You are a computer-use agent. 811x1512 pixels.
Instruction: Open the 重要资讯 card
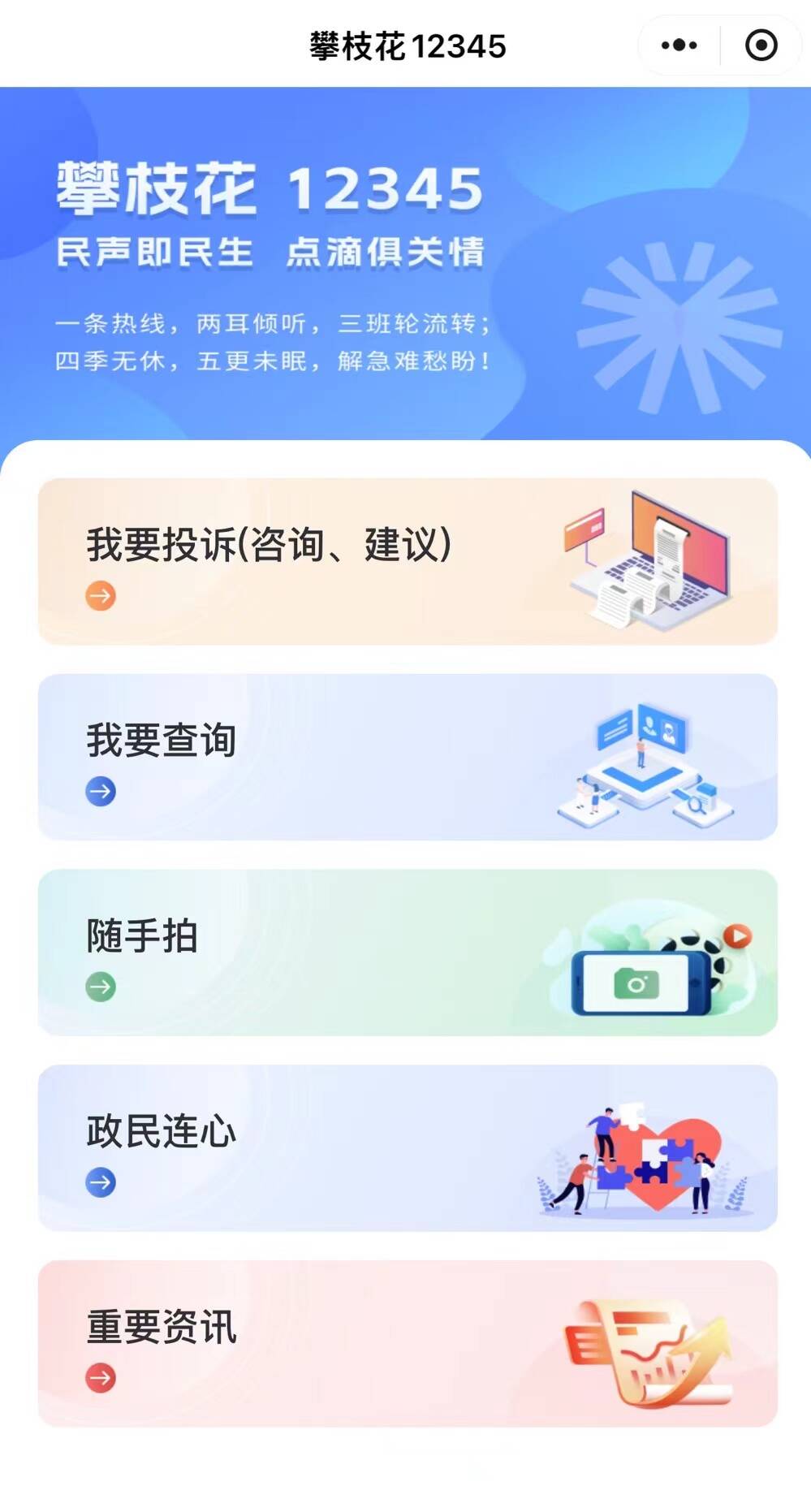click(408, 1344)
